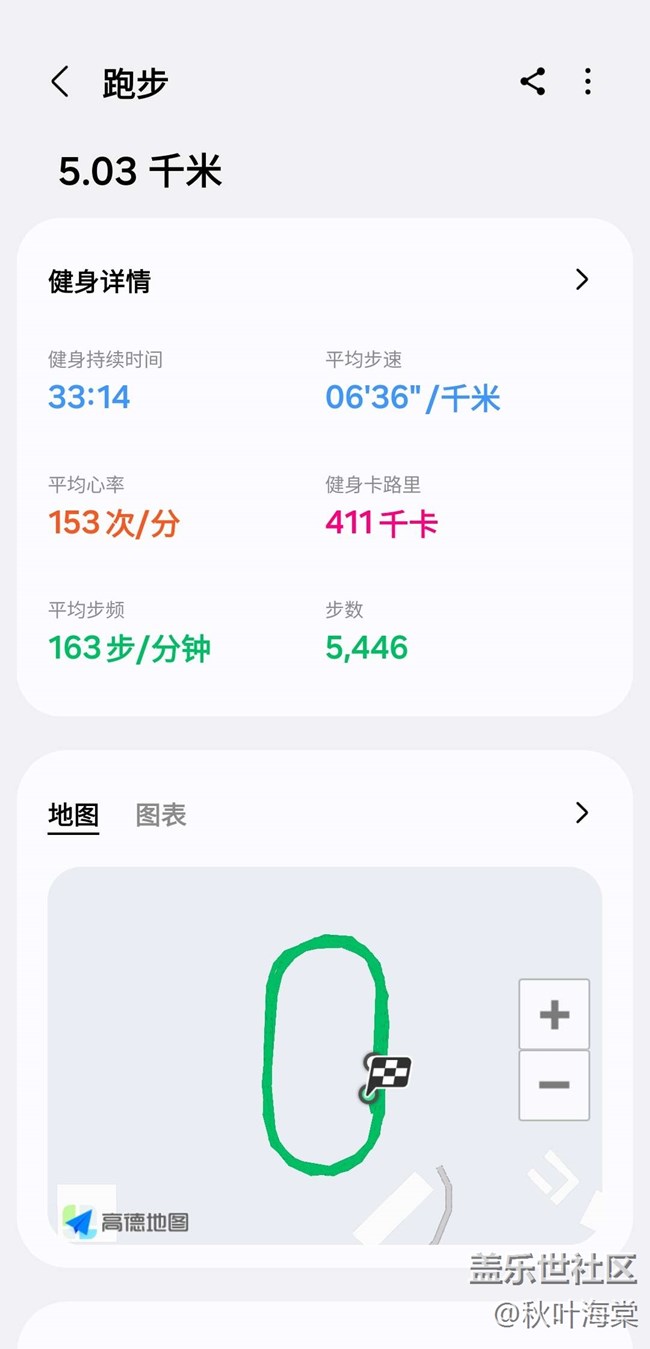Share this running record
This screenshot has height=1349, width=650.
pos(533,82)
